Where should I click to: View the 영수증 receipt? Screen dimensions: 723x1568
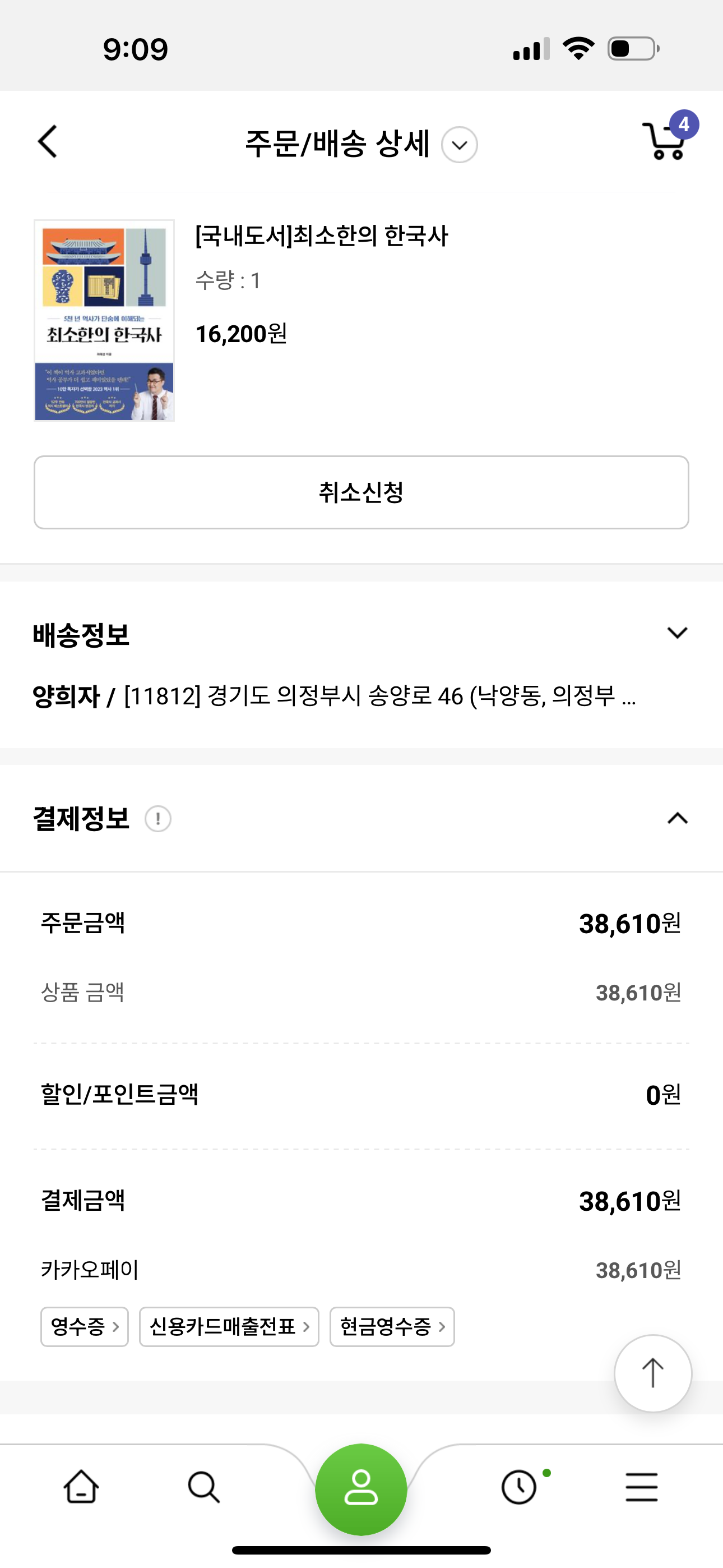click(85, 1326)
